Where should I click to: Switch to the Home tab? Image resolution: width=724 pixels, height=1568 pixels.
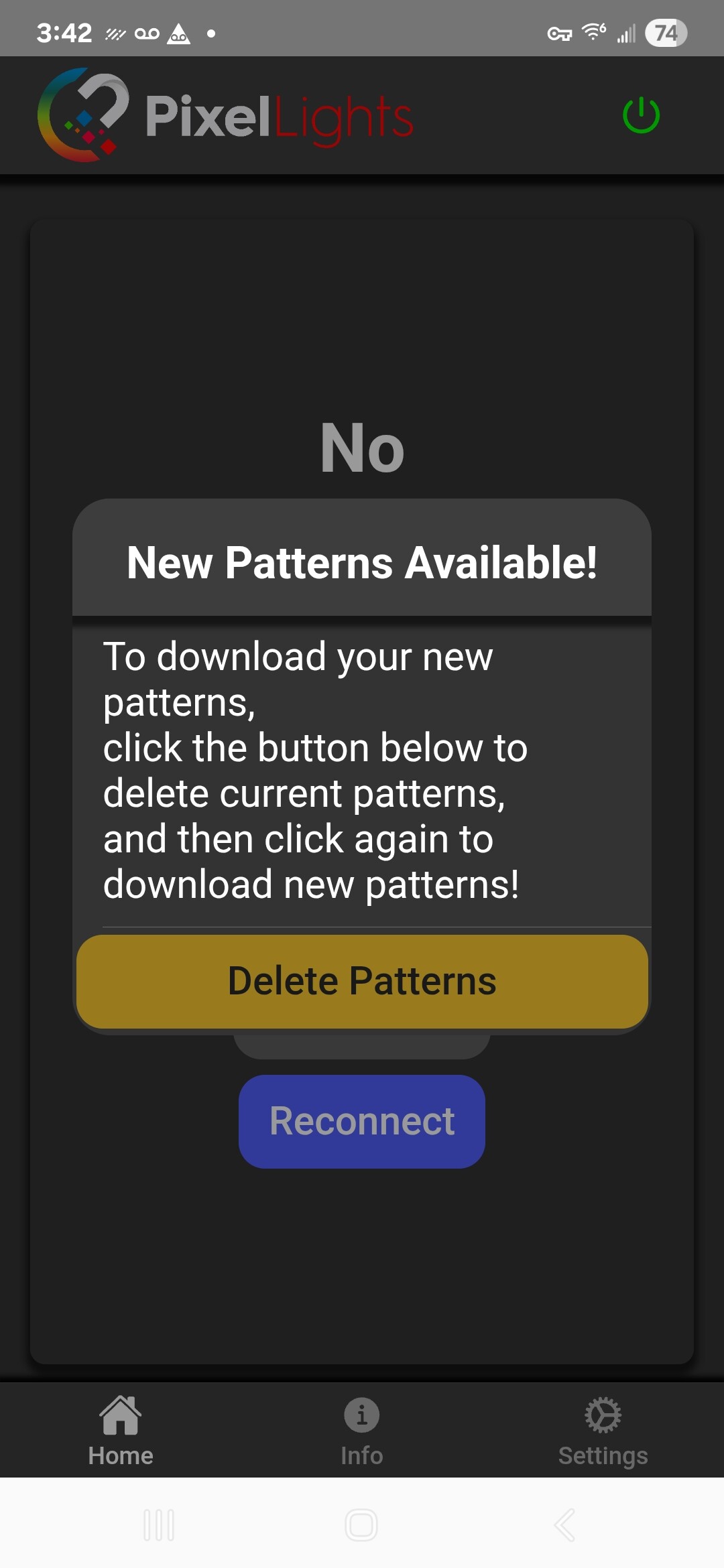pyautogui.click(x=121, y=1431)
